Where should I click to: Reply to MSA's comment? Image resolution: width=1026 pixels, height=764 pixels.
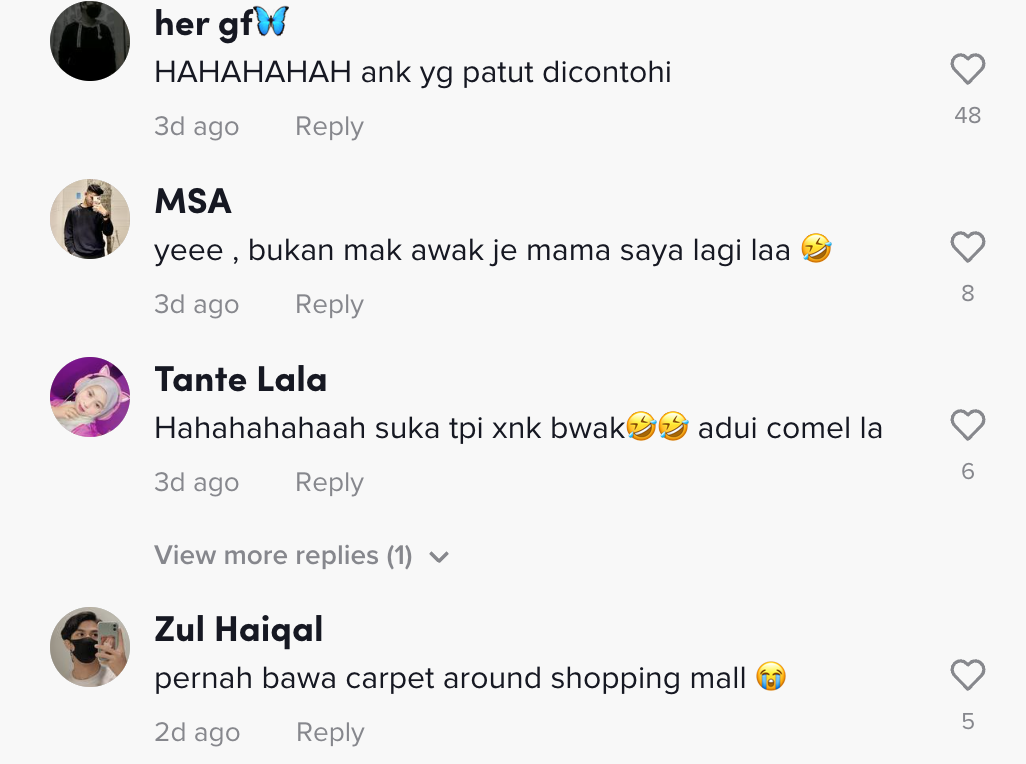(329, 305)
